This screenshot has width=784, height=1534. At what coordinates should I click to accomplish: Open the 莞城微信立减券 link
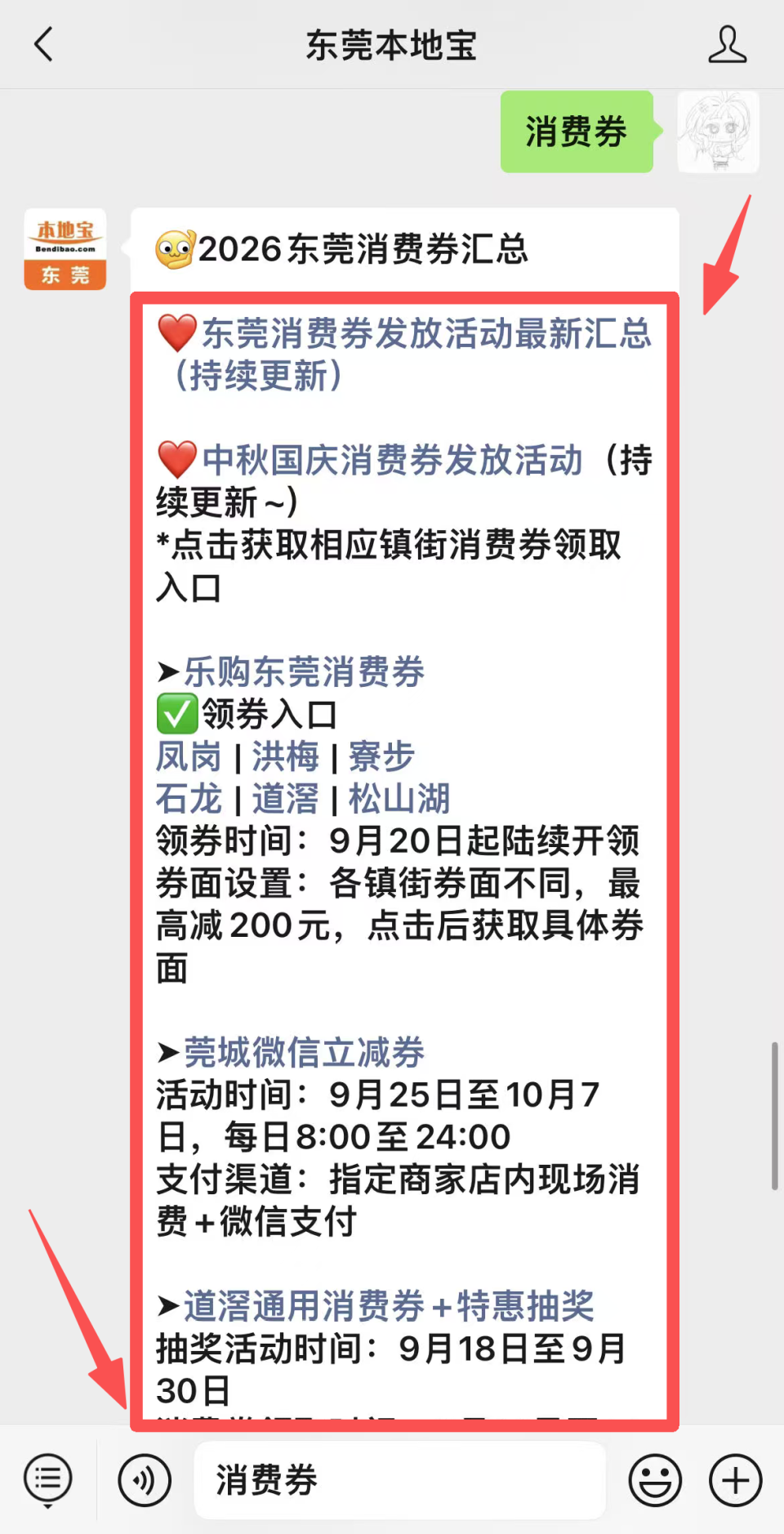tap(304, 1052)
